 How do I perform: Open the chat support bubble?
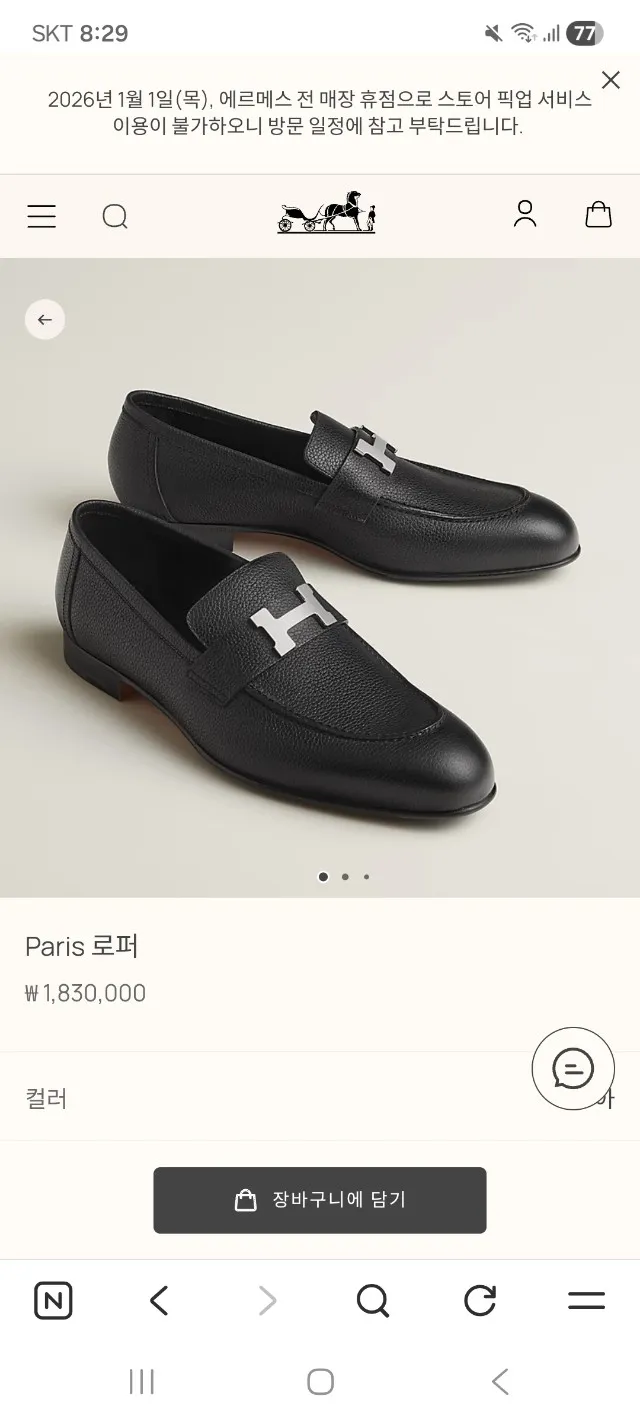[x=573, y=1069]
